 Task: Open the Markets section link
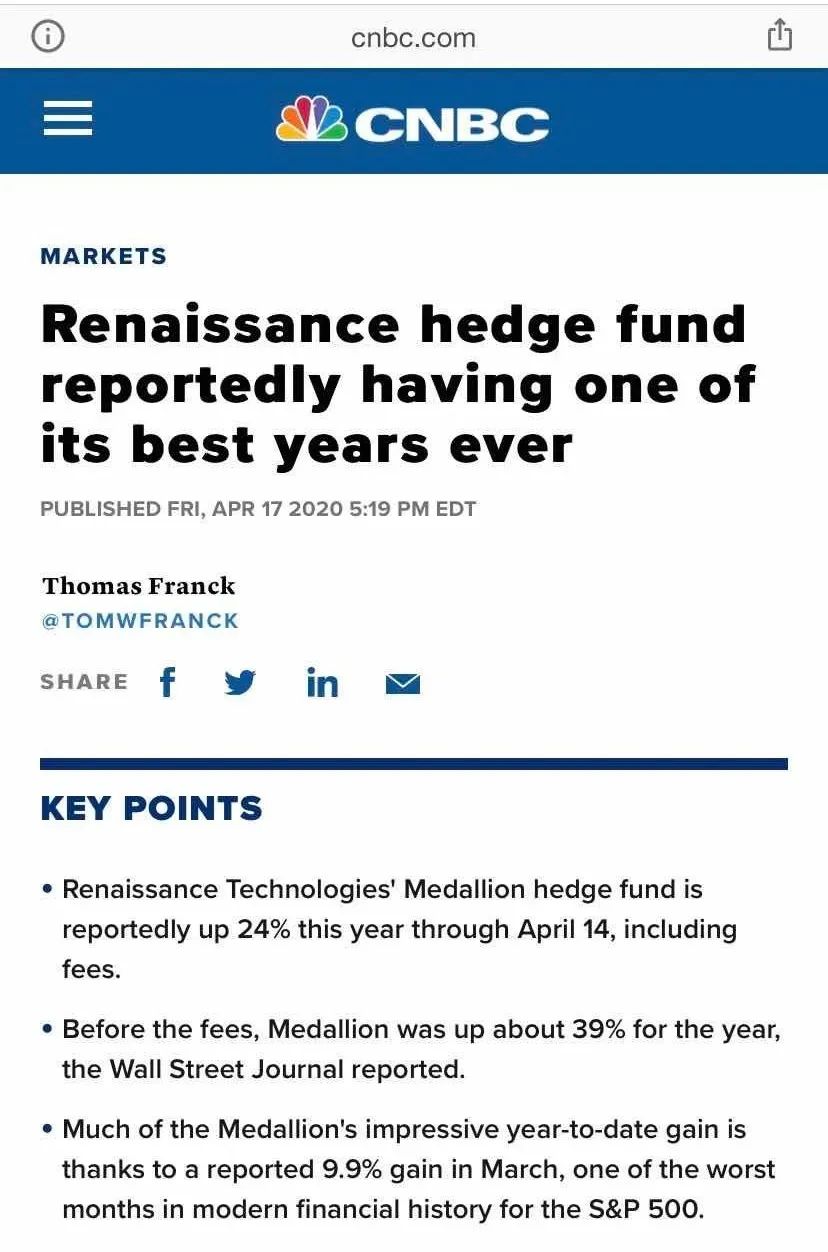coord(103,256)
